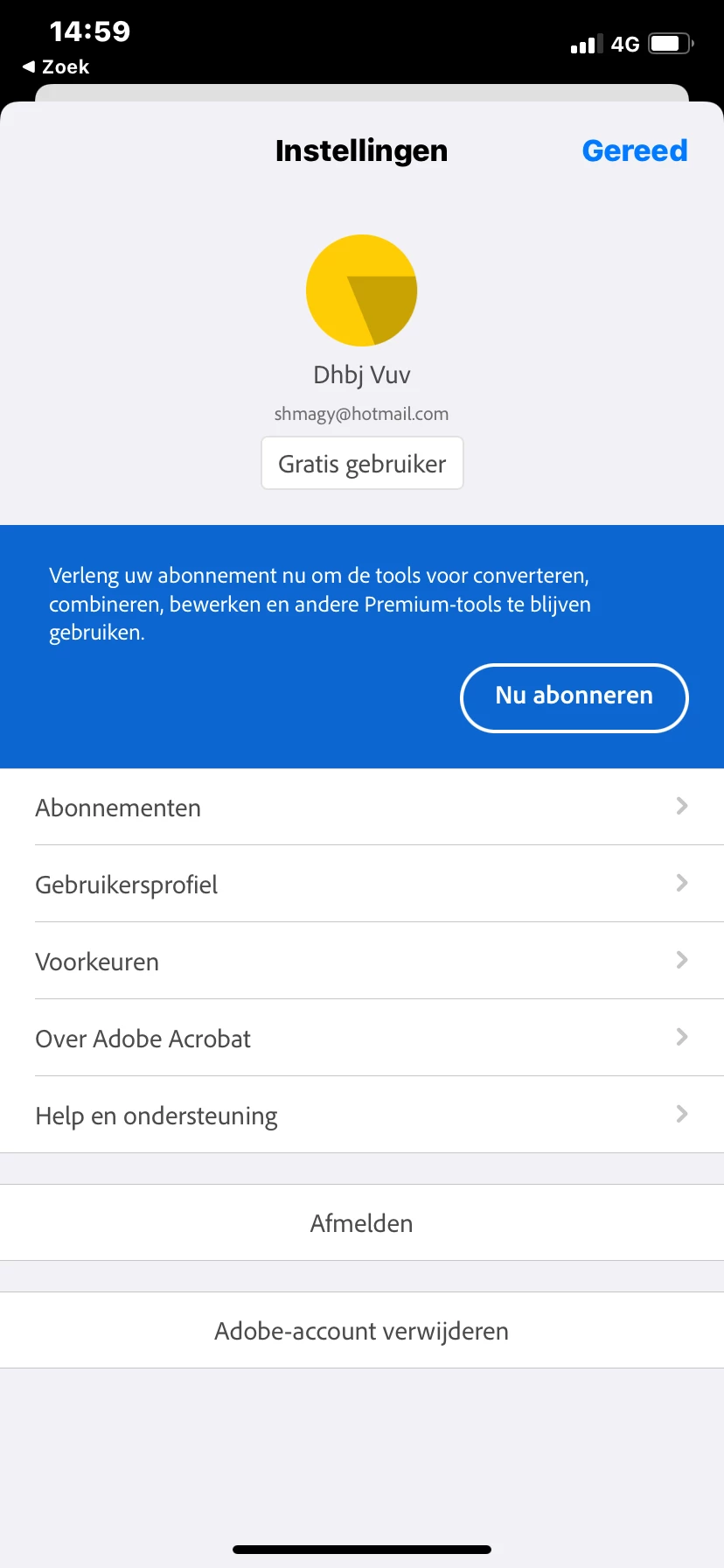
Task: Open Help en ondersteuning
Action: pyautogui.click(x=362, y=1115)
